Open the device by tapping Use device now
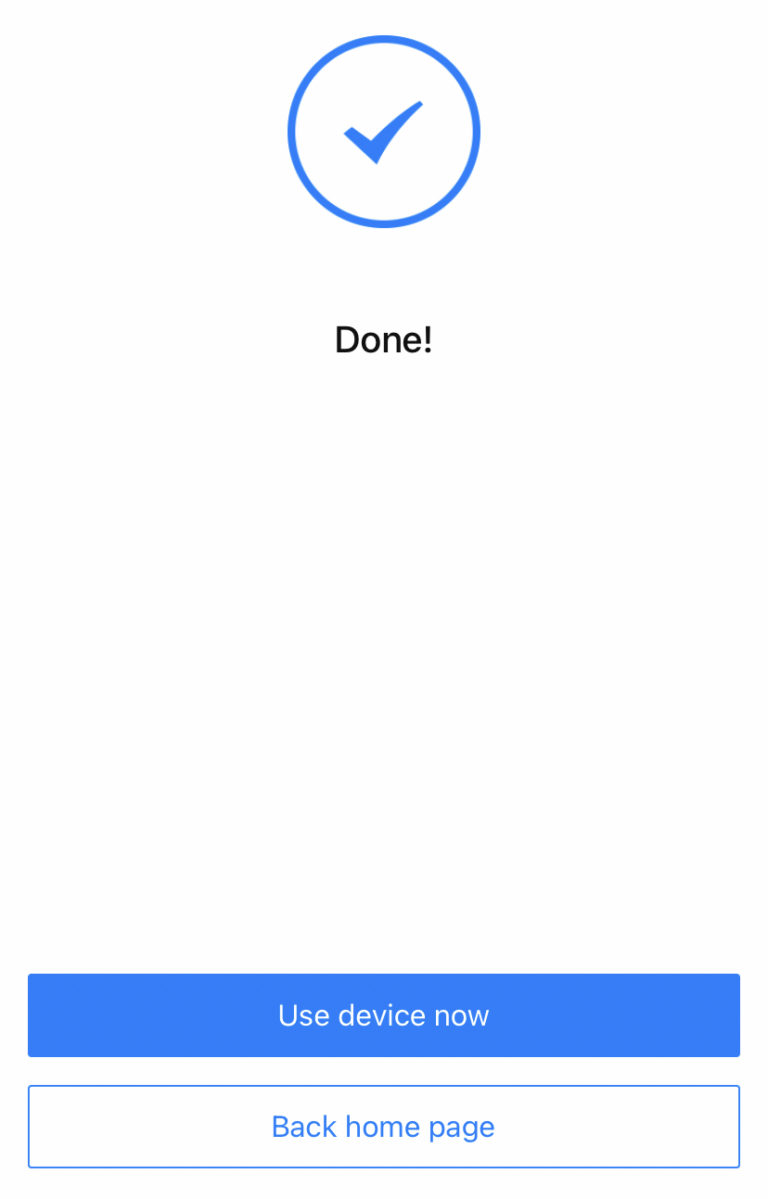The height and width of the screenshot is (1199, 768). pyautogui.click(x=383, y=1015)
